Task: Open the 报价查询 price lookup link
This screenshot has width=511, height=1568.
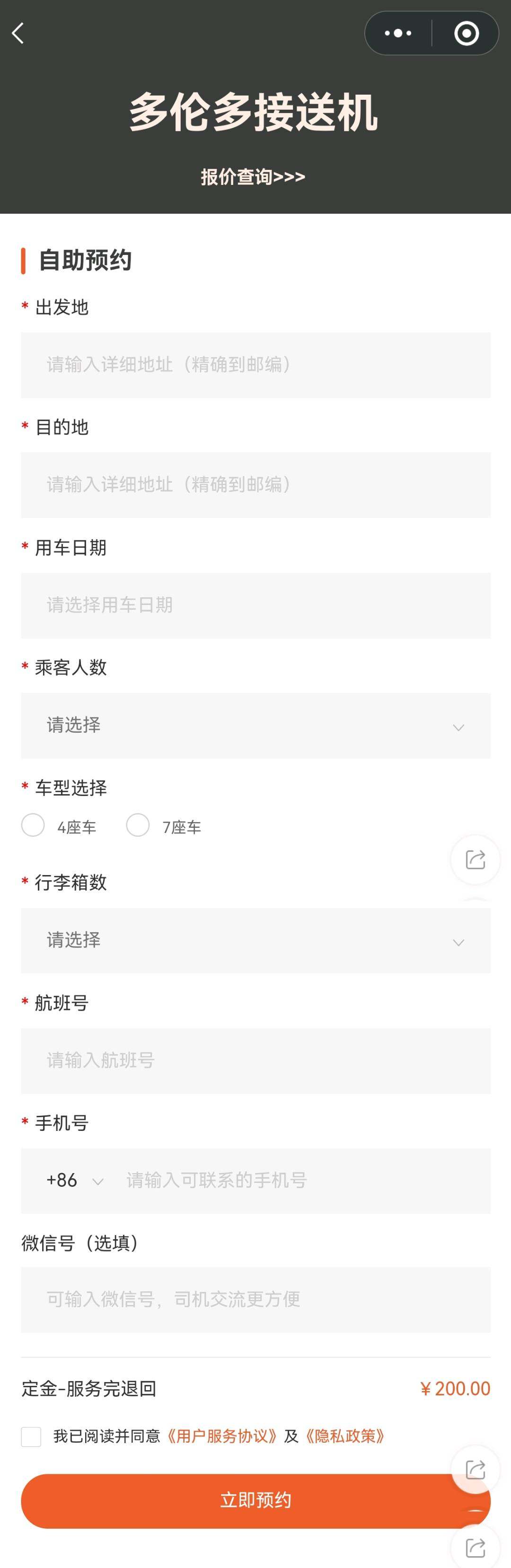Action: 253,176
